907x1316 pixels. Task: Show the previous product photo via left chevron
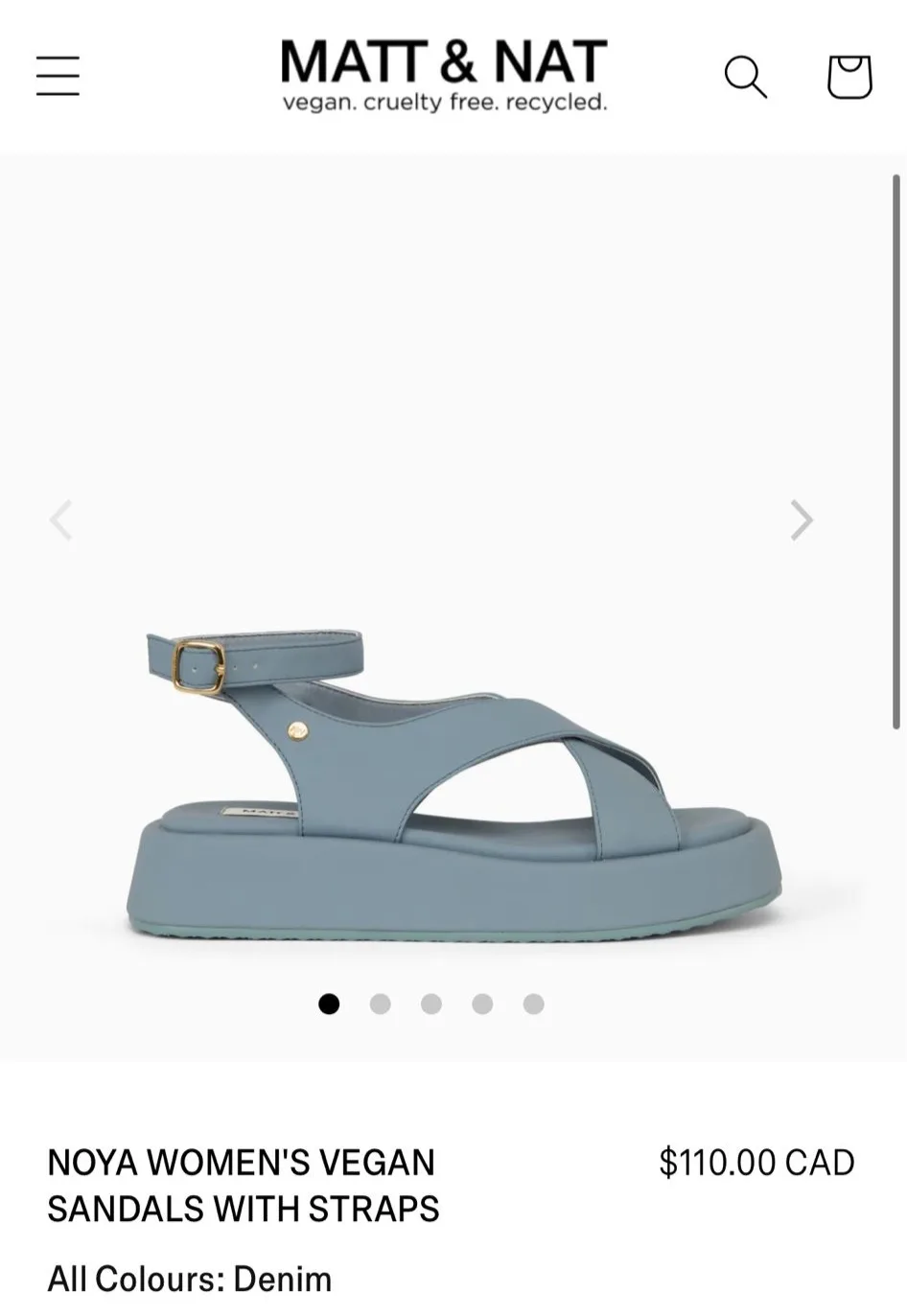click(62, 520)
